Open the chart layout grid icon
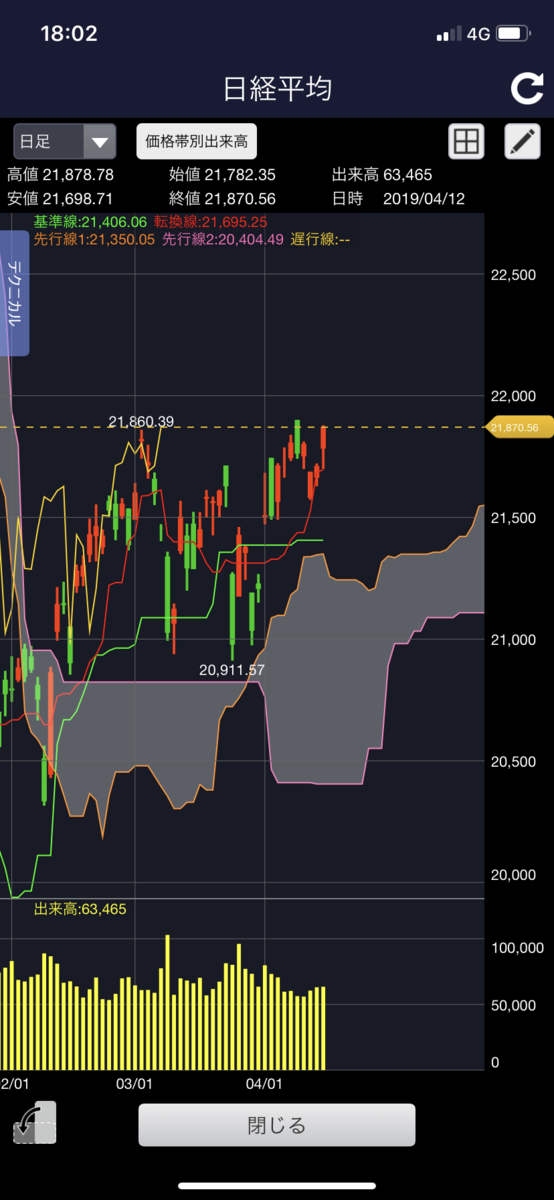The image size is (554, 1200). click(466, 142)
